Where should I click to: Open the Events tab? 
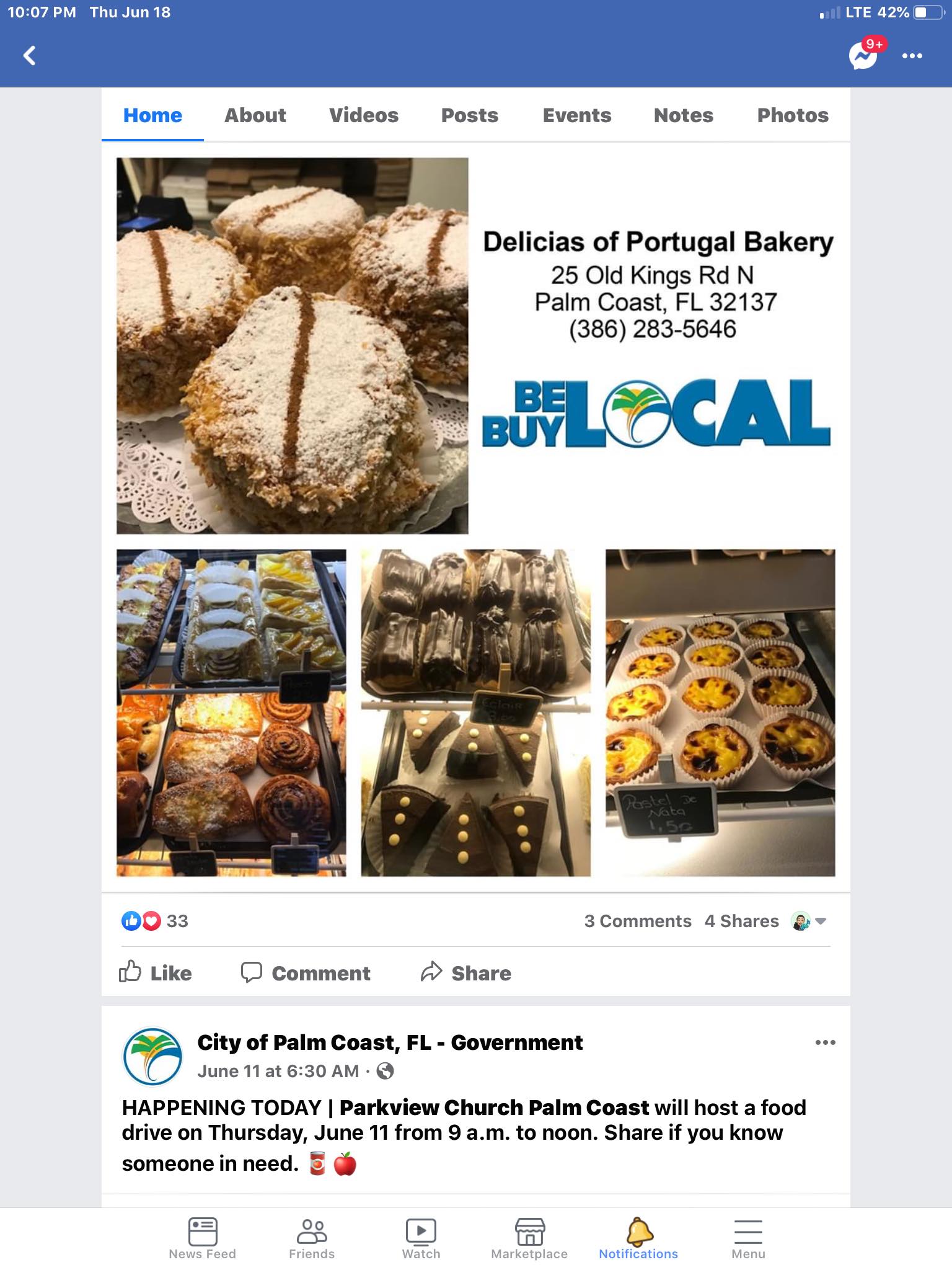click(x=576, y=115)
